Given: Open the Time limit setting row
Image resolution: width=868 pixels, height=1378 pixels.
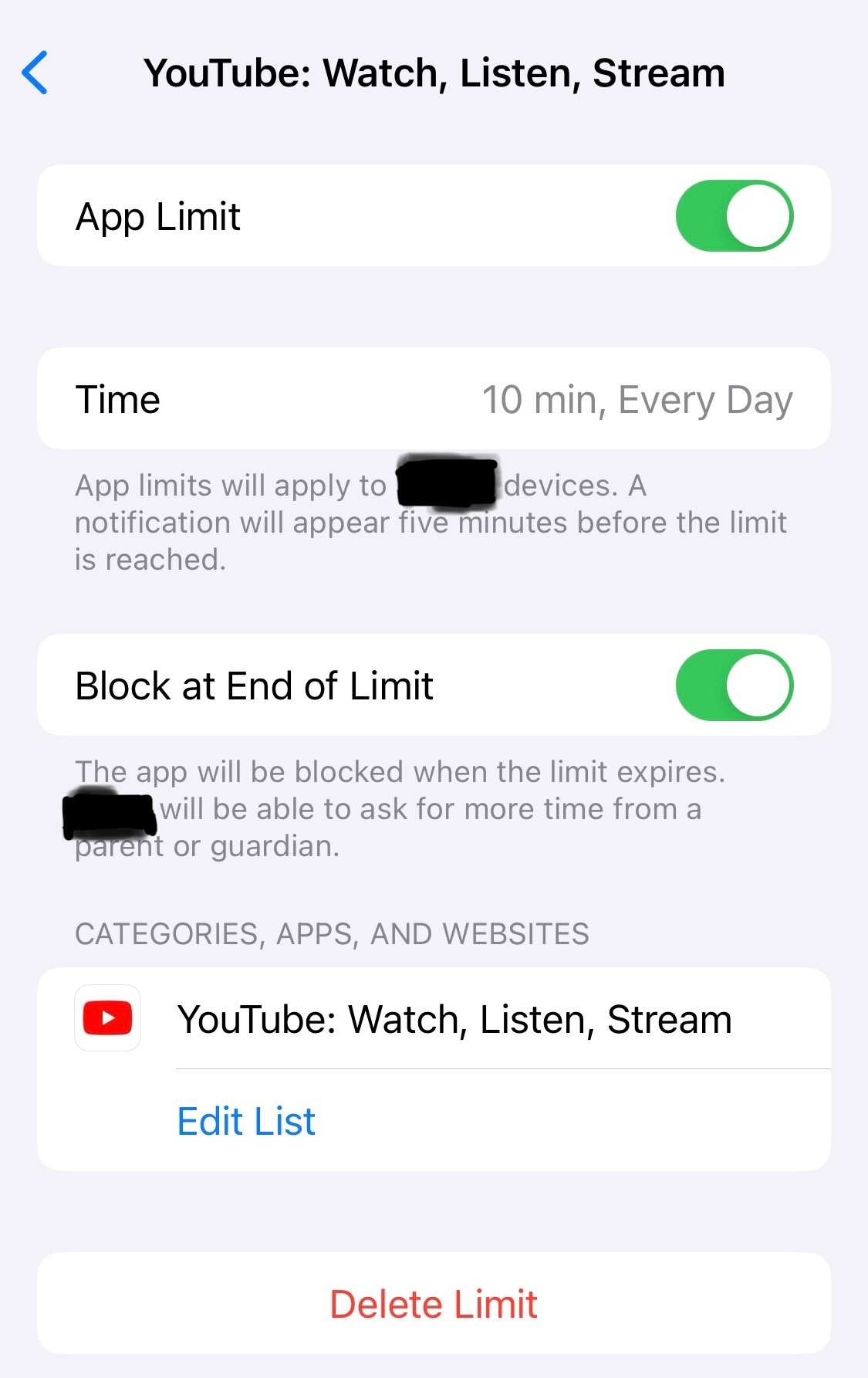Looking at the screenshot, I should click(434, 399).
